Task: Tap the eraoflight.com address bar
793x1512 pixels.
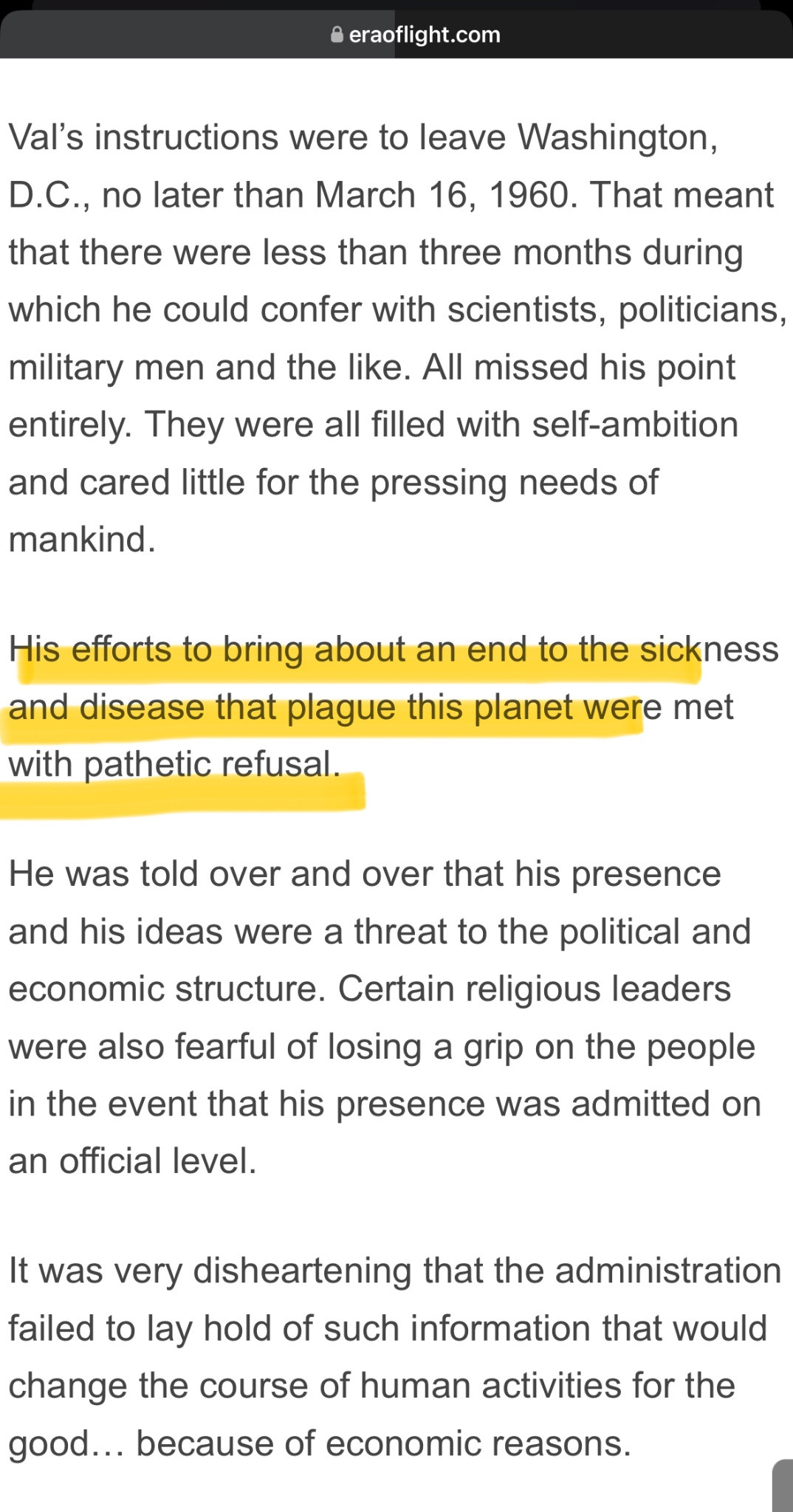Action: pos(416,35)
